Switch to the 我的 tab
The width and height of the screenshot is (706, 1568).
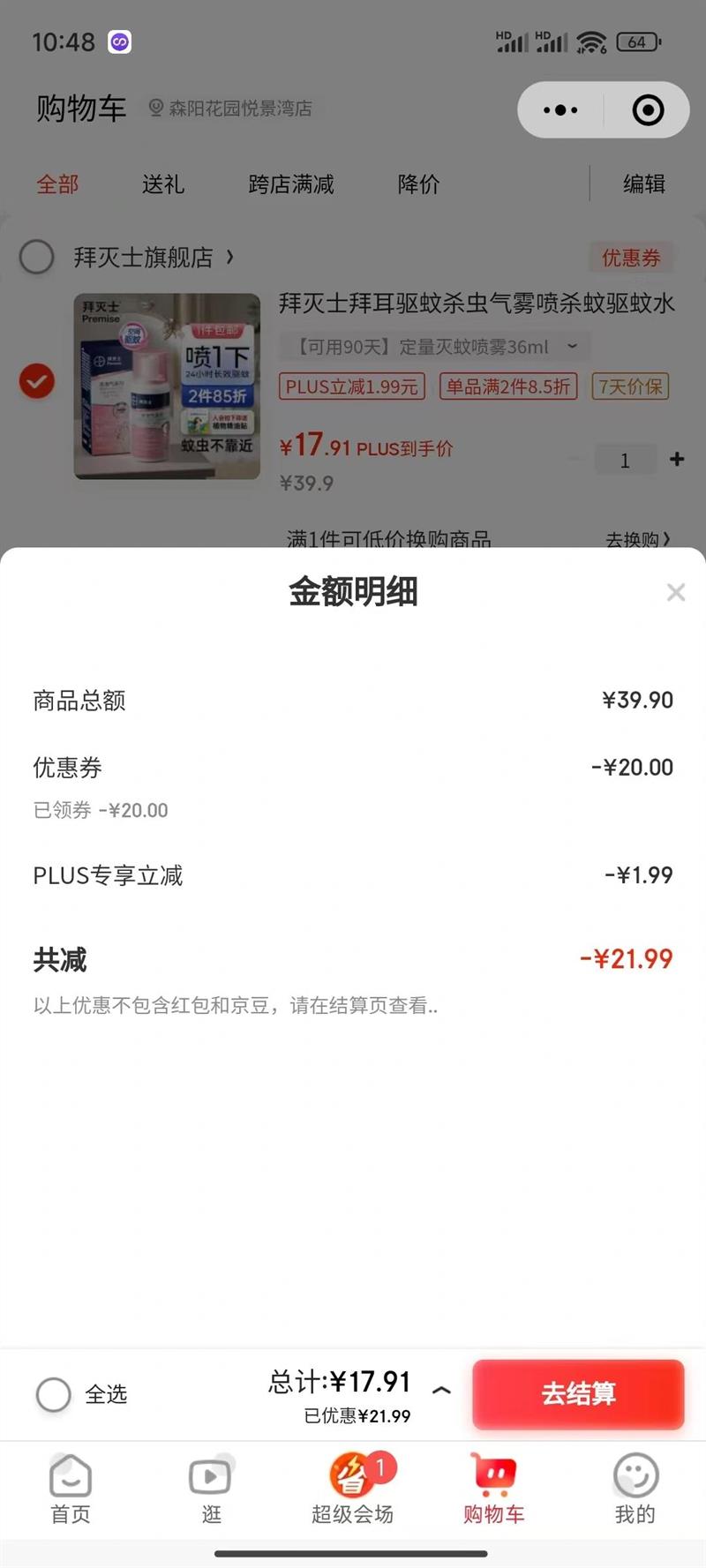point(635,1489)
